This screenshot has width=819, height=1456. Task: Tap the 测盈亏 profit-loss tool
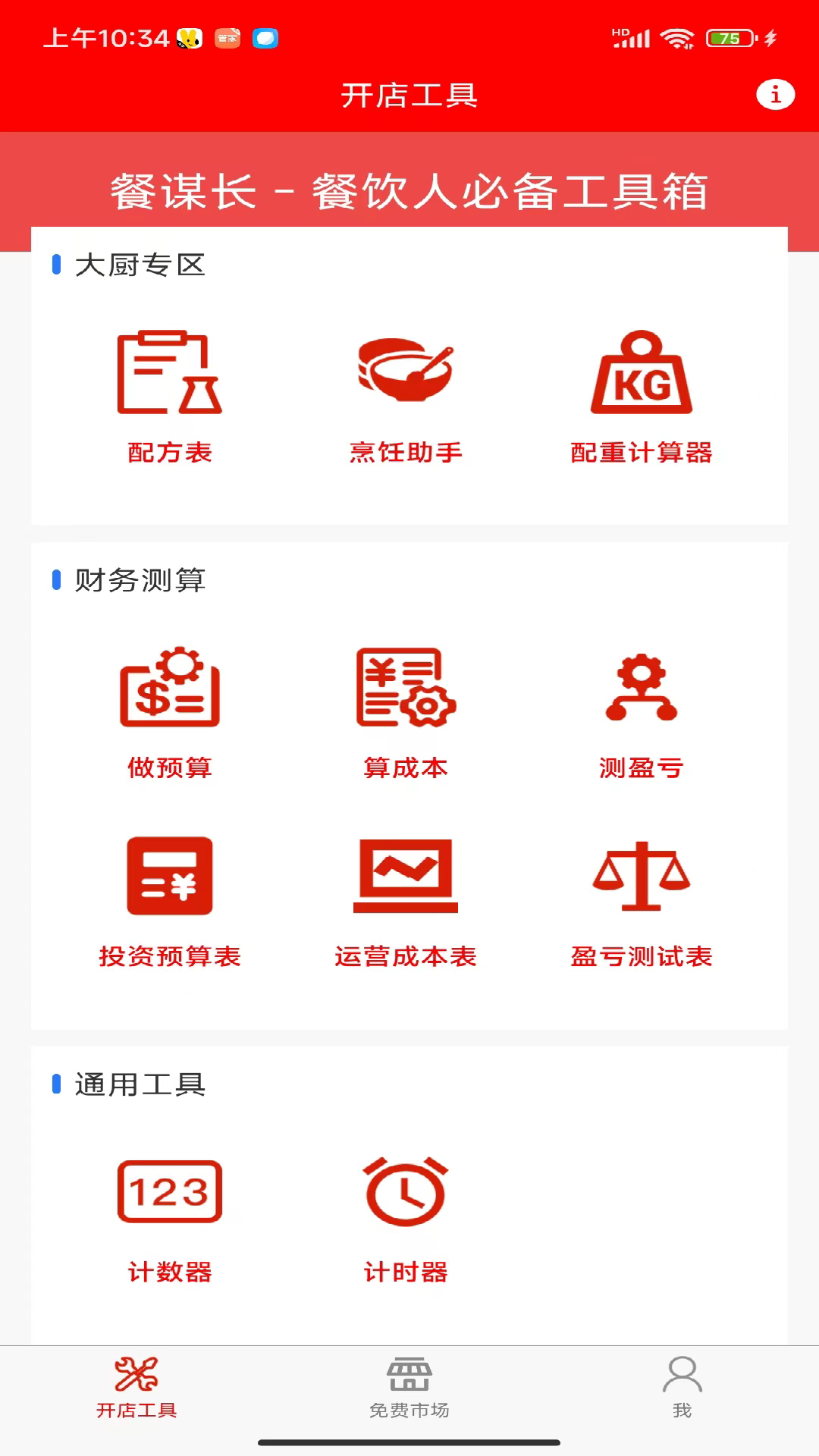[642, 713]
